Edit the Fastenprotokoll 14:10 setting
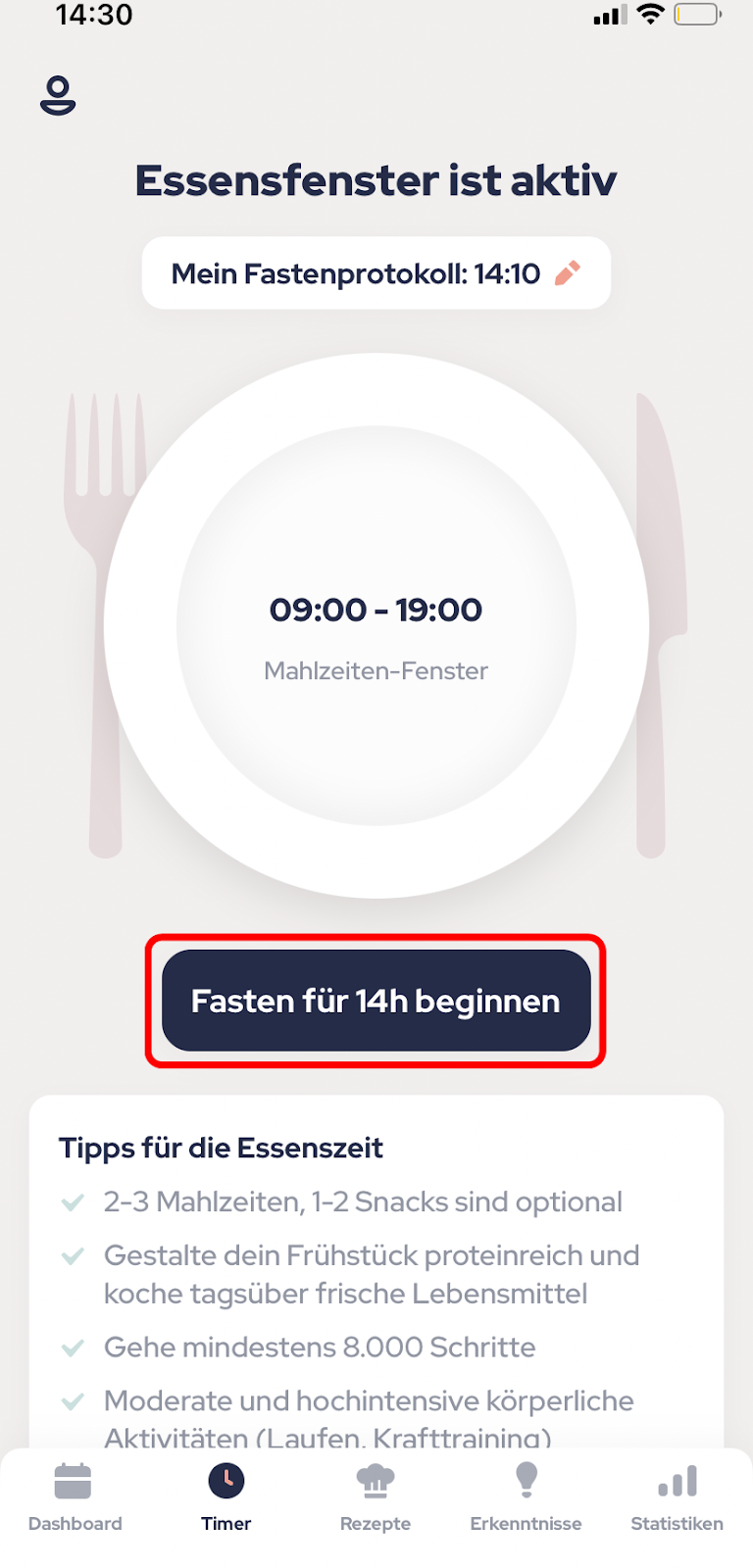The height and width of the screenshot is (1568, 753). 376,273
